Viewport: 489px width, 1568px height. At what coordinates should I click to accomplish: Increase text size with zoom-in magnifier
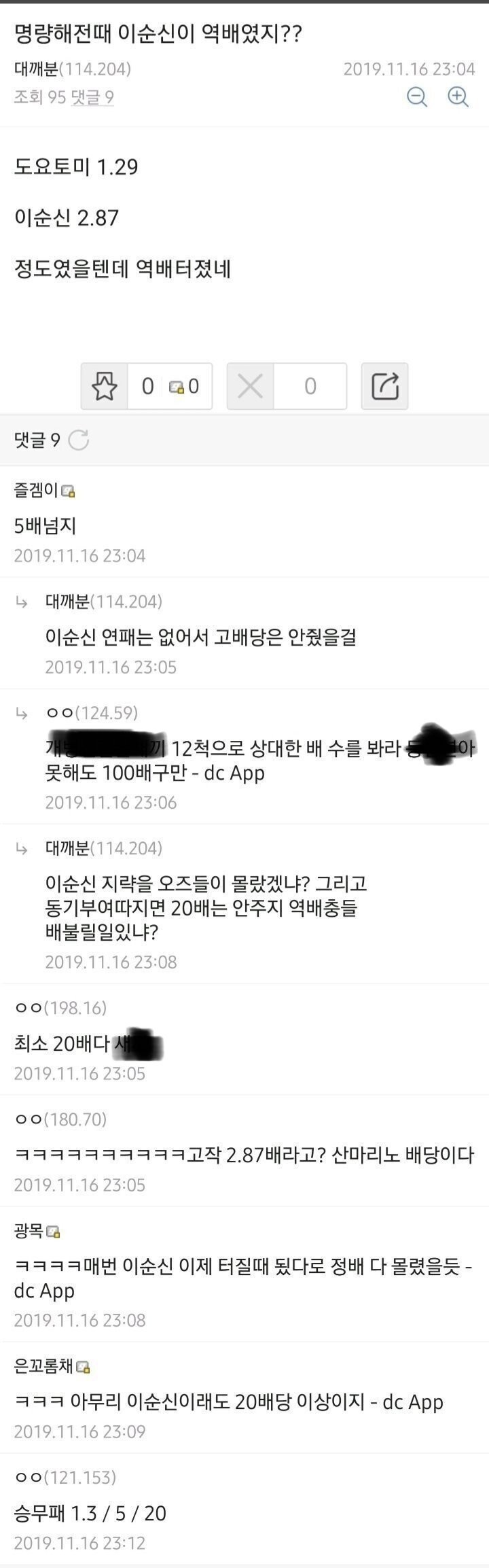(458, 97)
